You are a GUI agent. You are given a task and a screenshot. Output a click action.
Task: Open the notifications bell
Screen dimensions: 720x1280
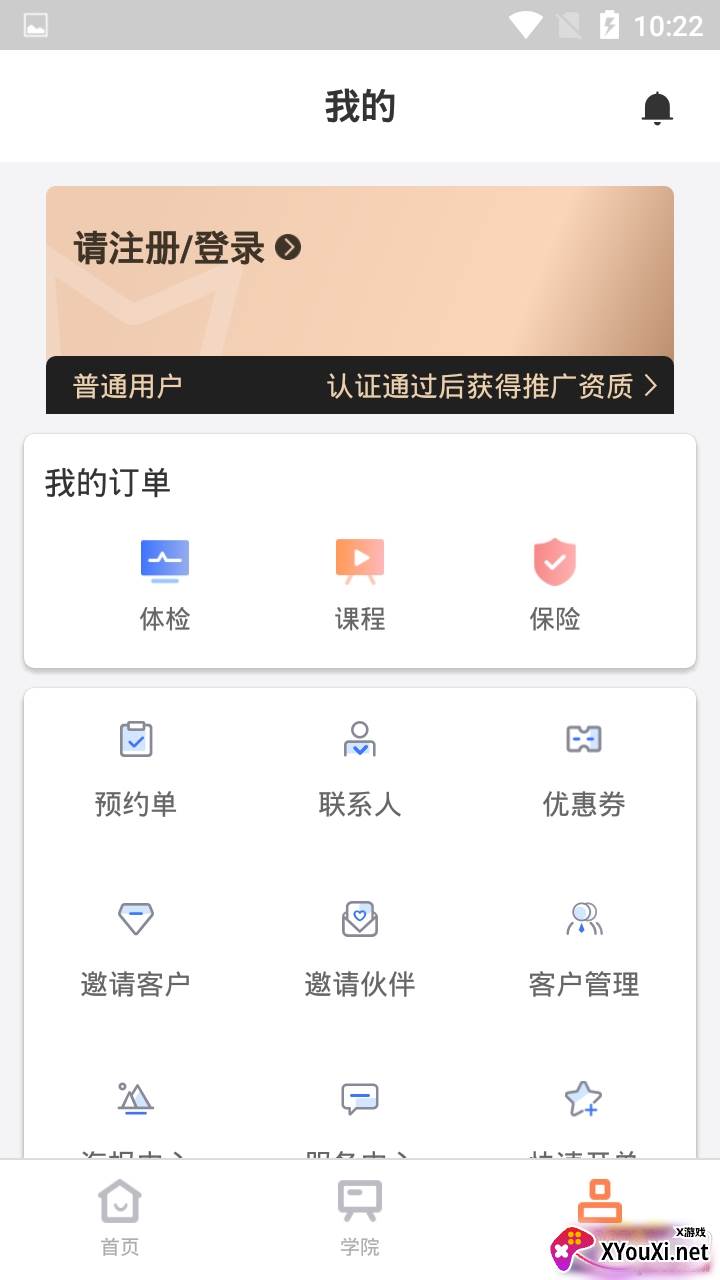coord(657,108)
